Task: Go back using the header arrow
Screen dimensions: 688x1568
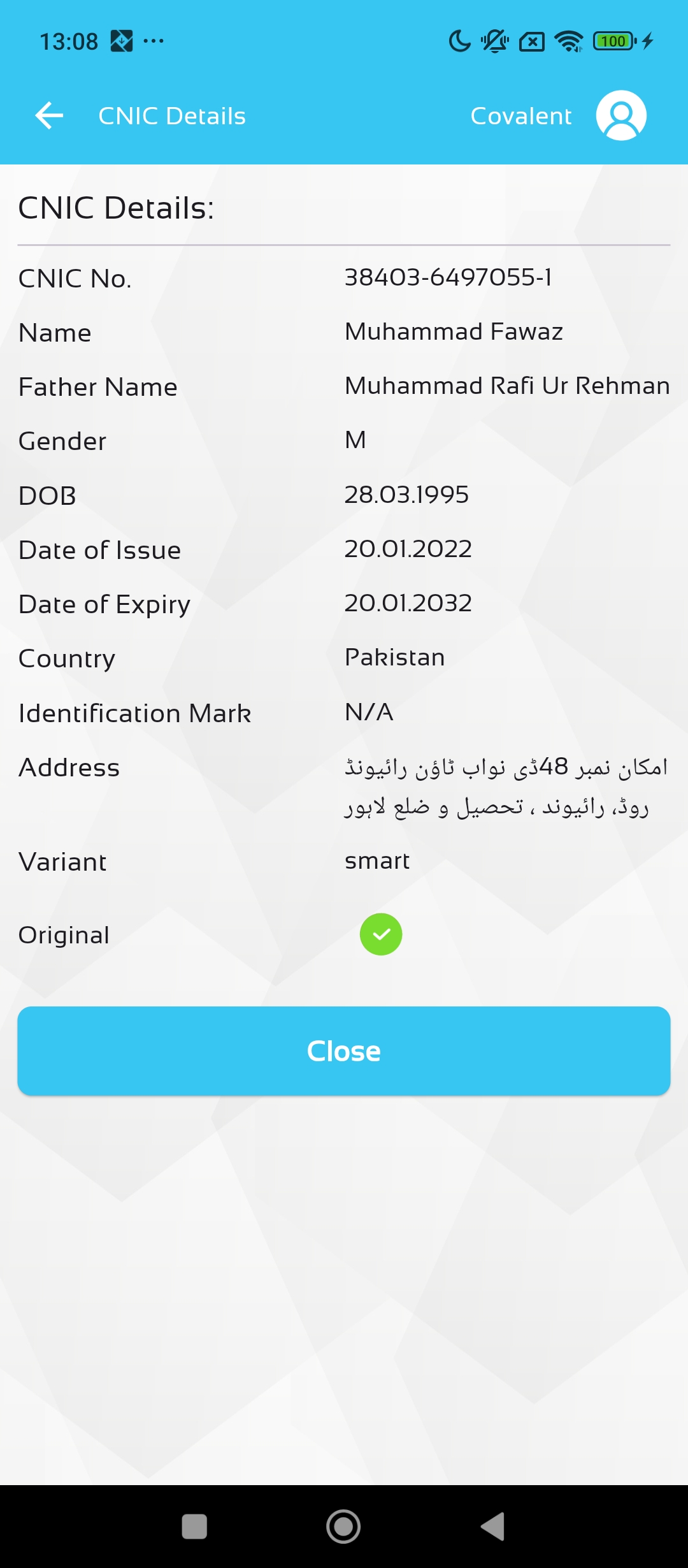Action: (x=49, y=115)
